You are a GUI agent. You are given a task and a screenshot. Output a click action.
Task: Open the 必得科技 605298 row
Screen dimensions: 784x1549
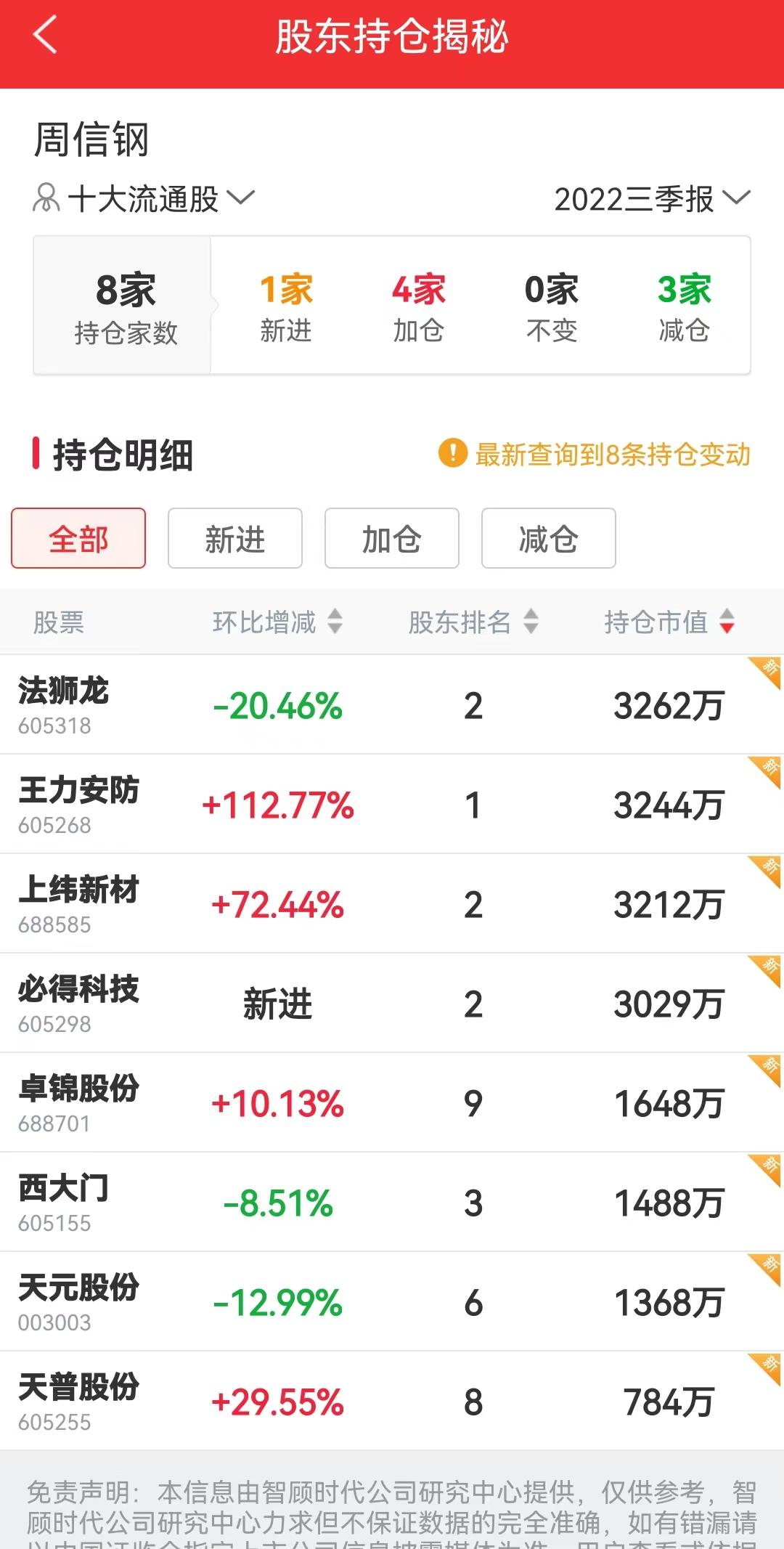click(392, 1003)
